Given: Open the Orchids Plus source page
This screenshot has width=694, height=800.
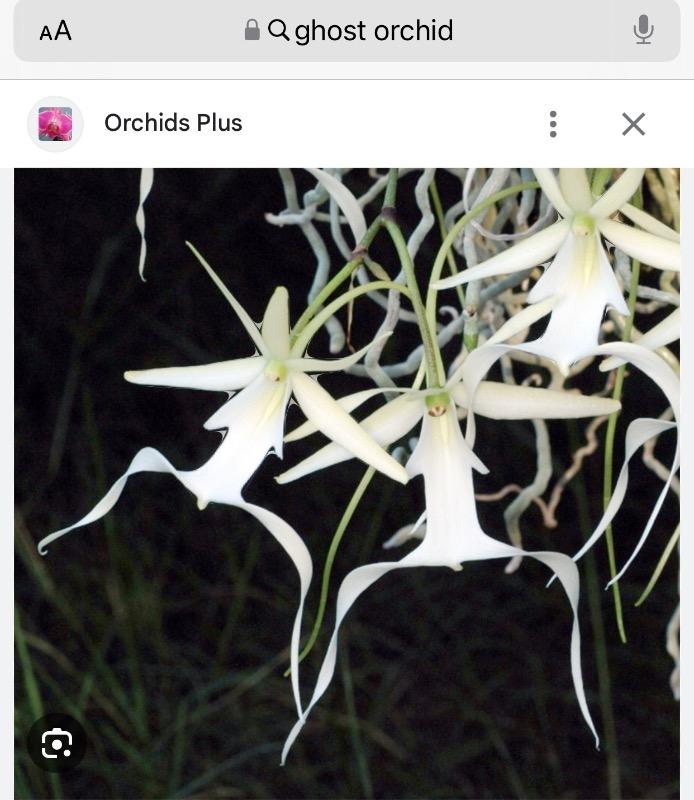Looking at the screenshot, I should pyautogui.click(x=173, y=123).
